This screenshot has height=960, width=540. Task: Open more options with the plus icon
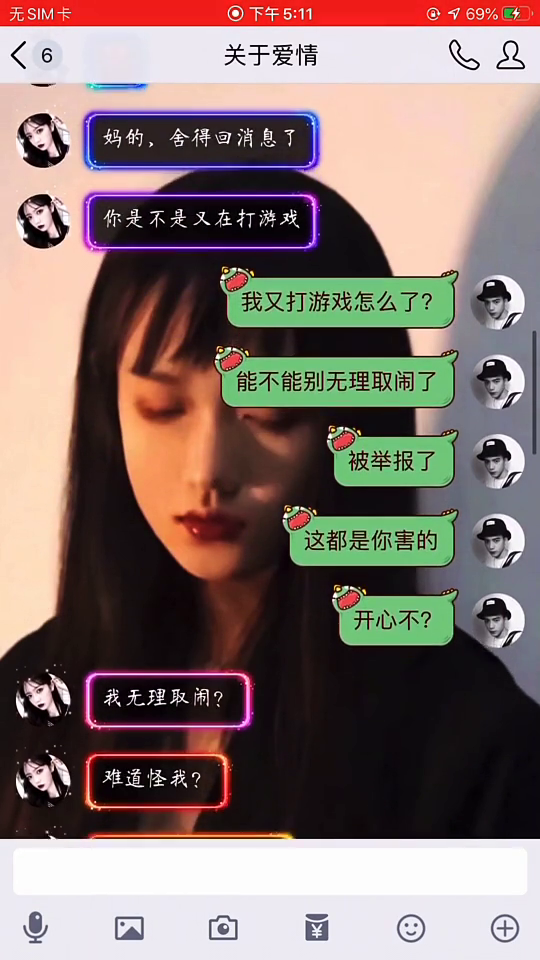pos(504,928)
